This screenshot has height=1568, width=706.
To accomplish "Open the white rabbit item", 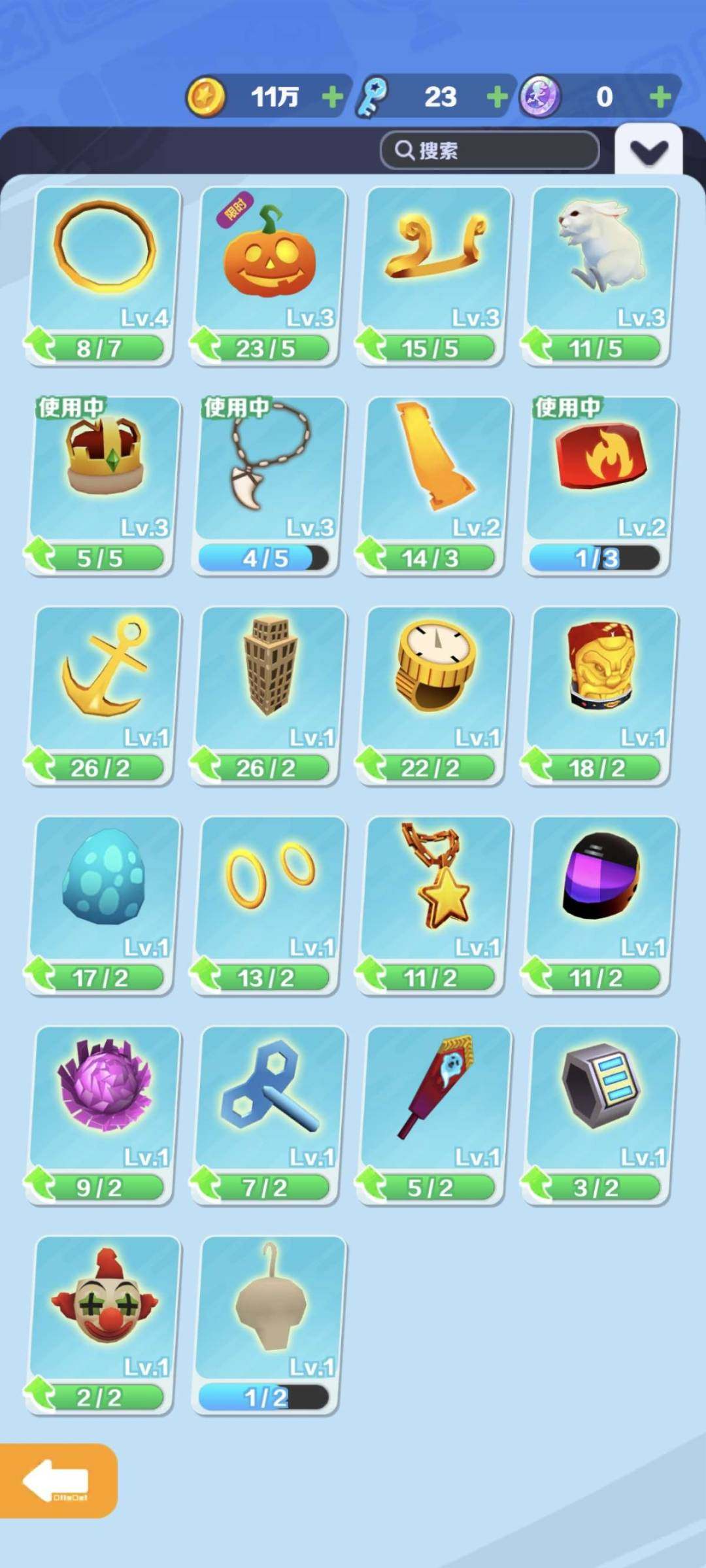I will 600,262.
